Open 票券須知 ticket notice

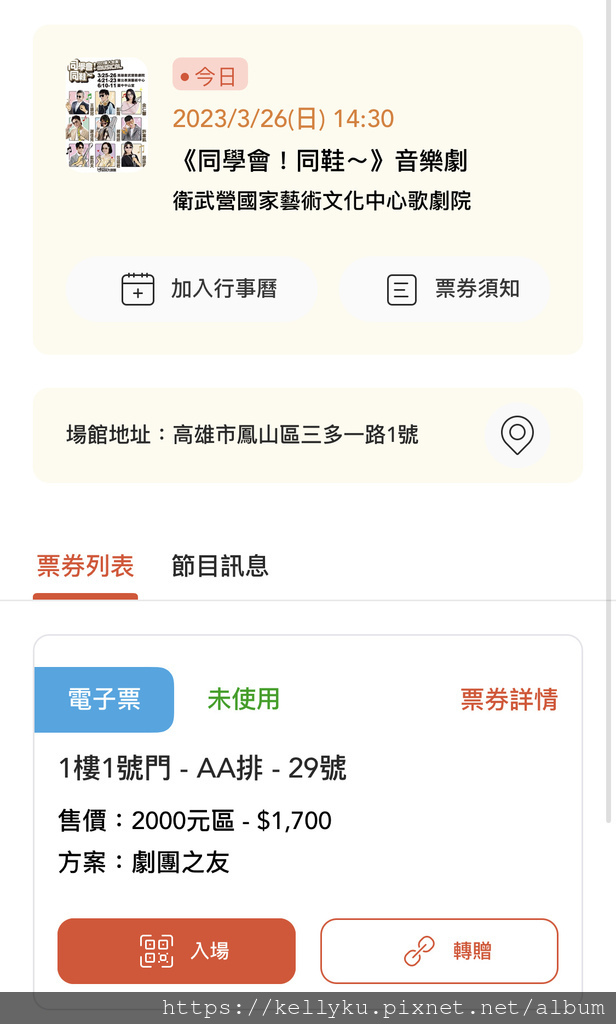coord(445,289)
